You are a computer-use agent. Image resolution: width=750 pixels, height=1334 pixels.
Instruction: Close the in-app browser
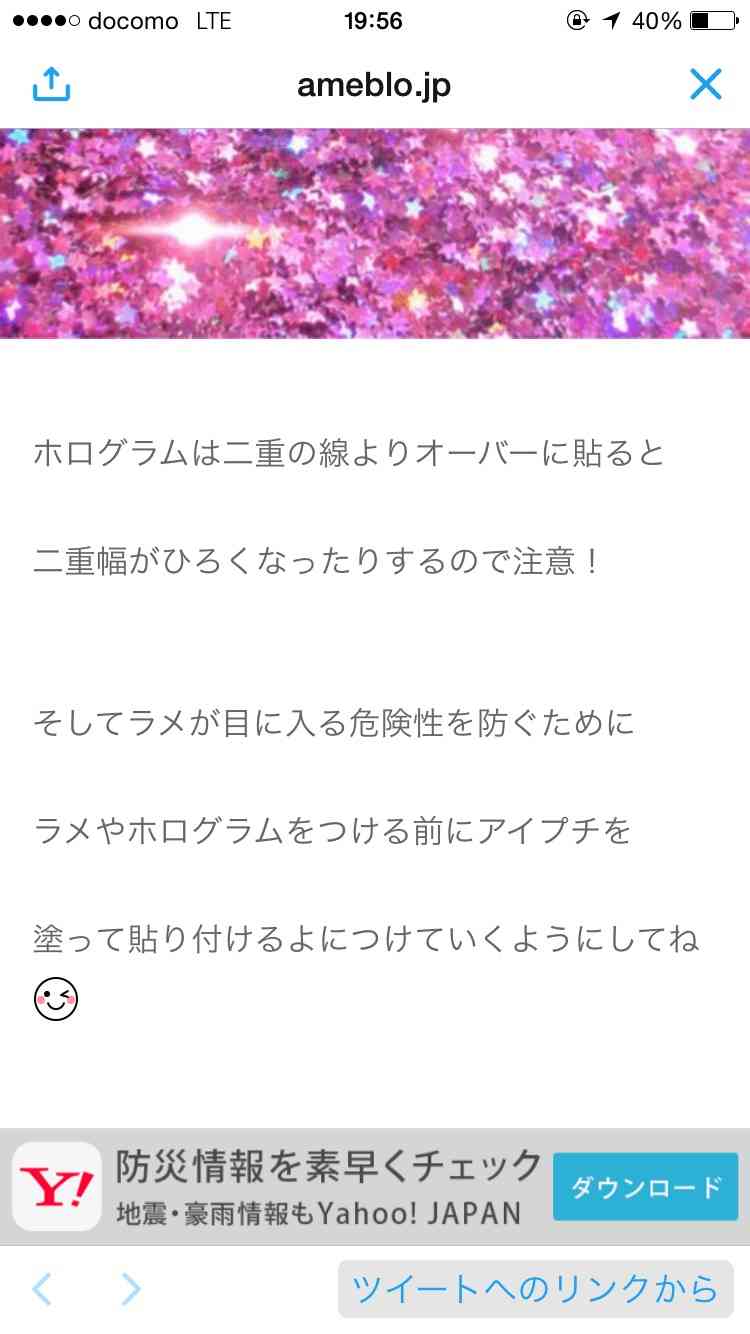coord(705,85)
